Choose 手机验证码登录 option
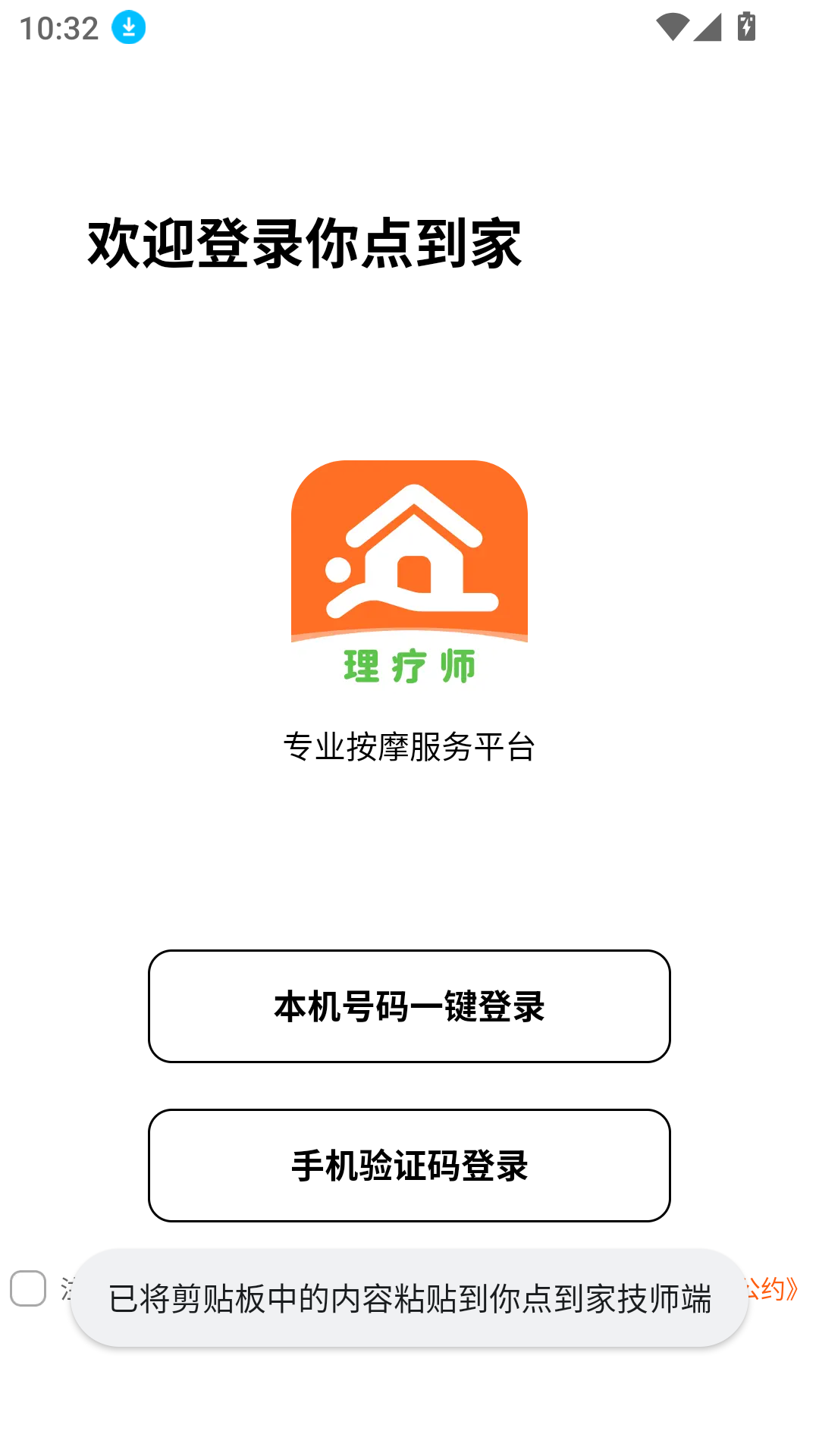819x1456 pixels. point(409,1166)
